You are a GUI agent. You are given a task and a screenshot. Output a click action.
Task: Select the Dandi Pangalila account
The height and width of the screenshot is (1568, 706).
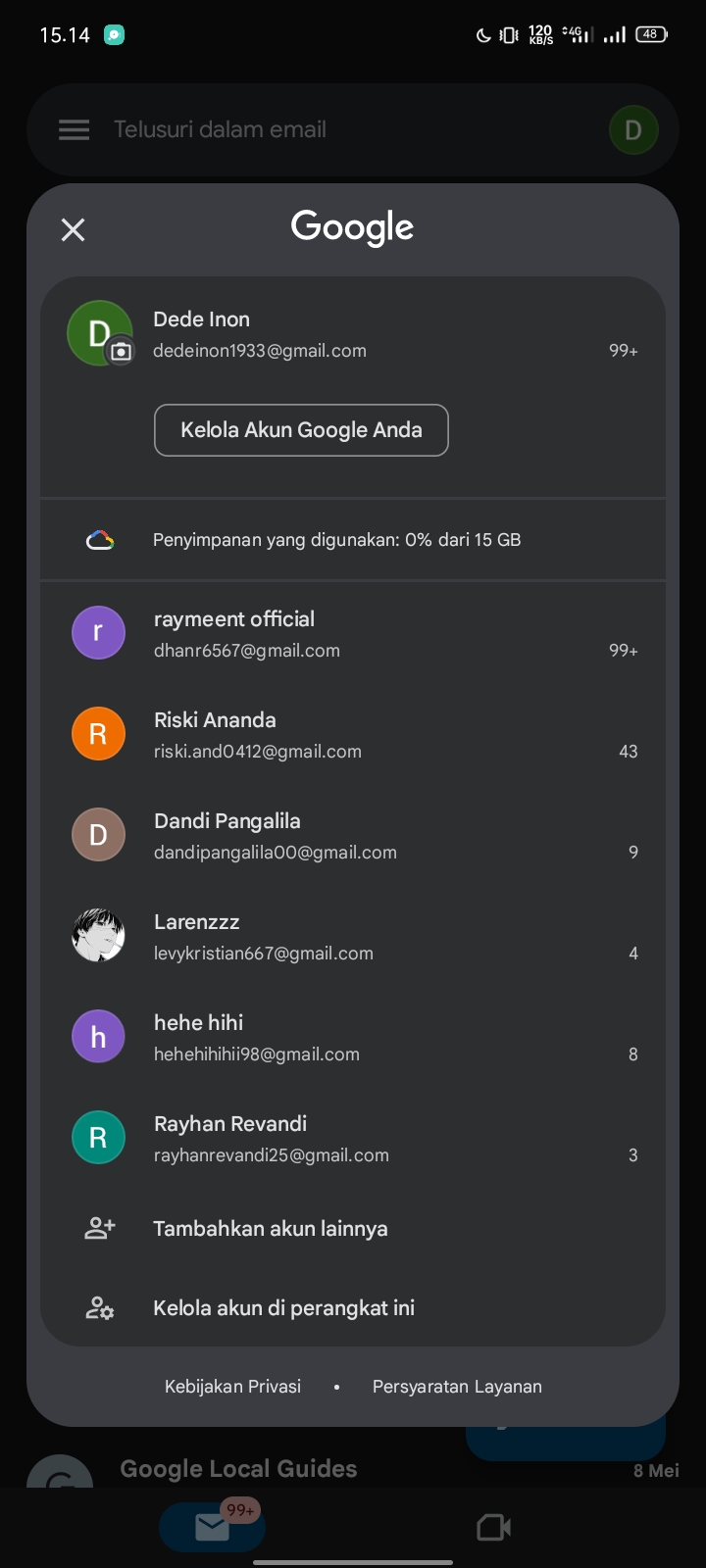(x=353, y=835)
